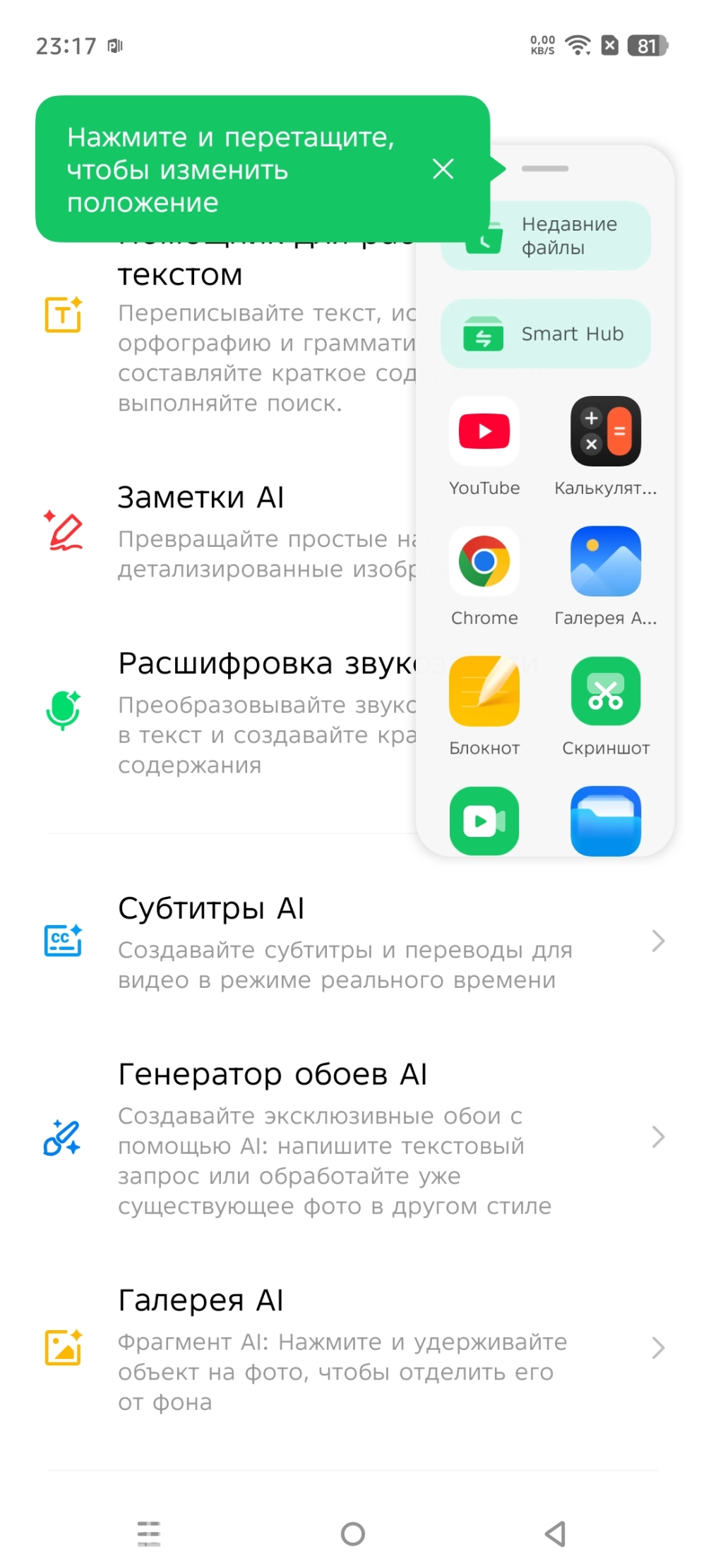Screen dimensions: 706x1568
Task: Open the Галерея AI row
Action: click(353, 1348)
